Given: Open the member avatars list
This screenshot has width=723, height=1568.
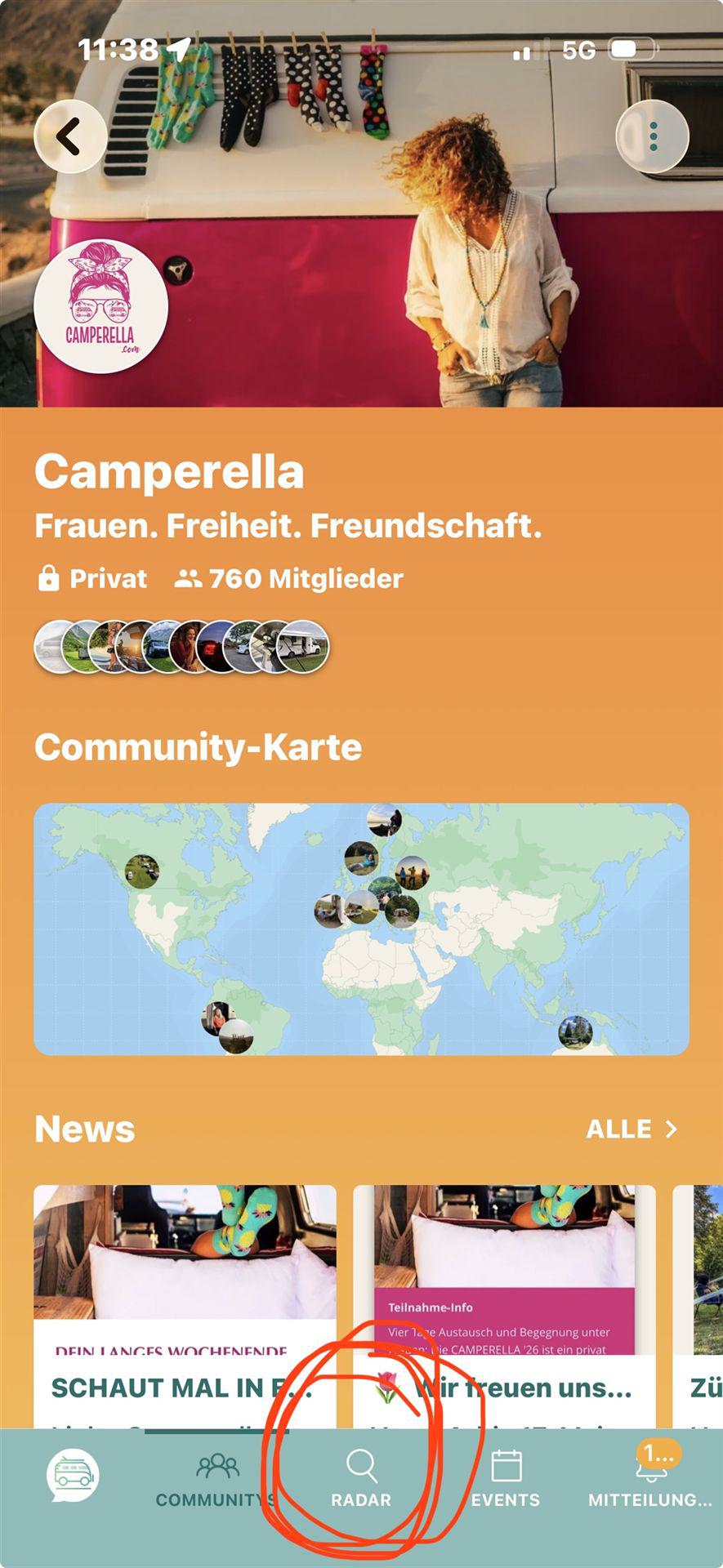Looking at the screenshot, I should point(181,646).
